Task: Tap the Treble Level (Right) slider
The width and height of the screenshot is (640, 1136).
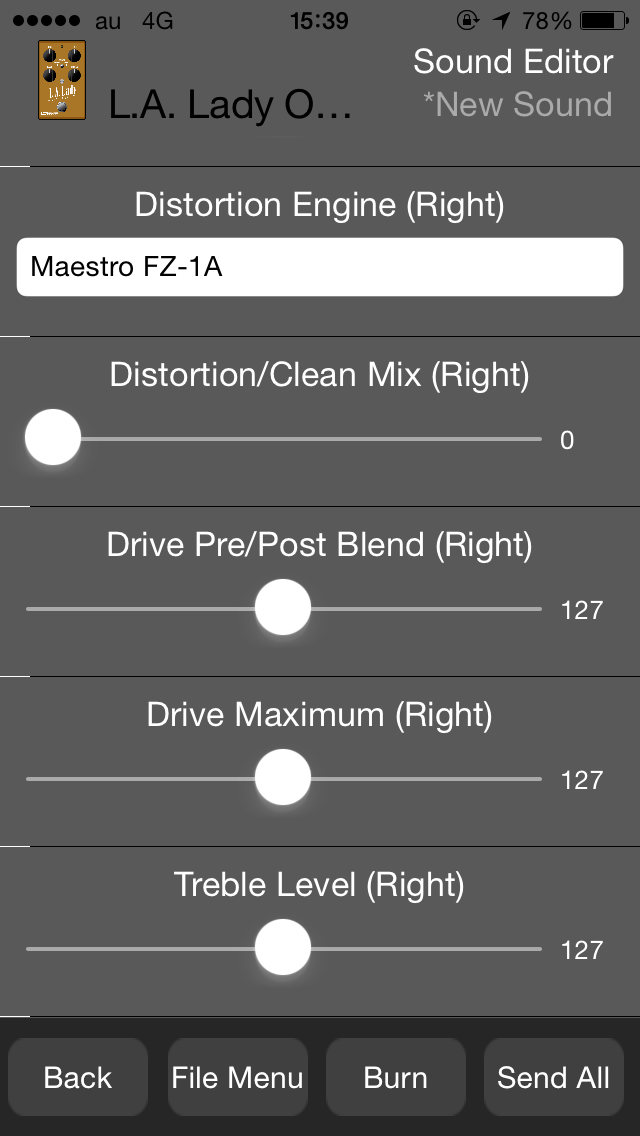Action: click(283, 948)
